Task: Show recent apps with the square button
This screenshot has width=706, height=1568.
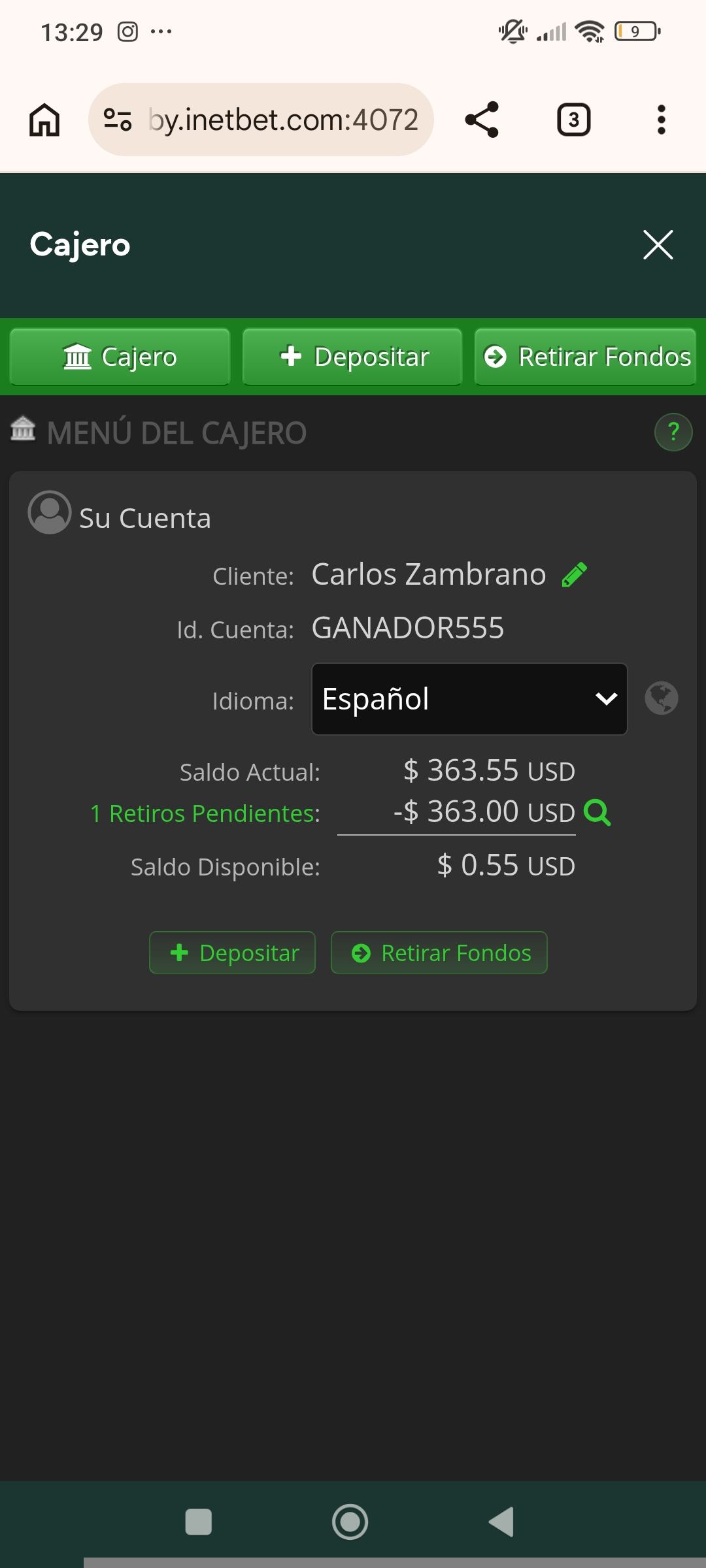Action: [199, 1522]
